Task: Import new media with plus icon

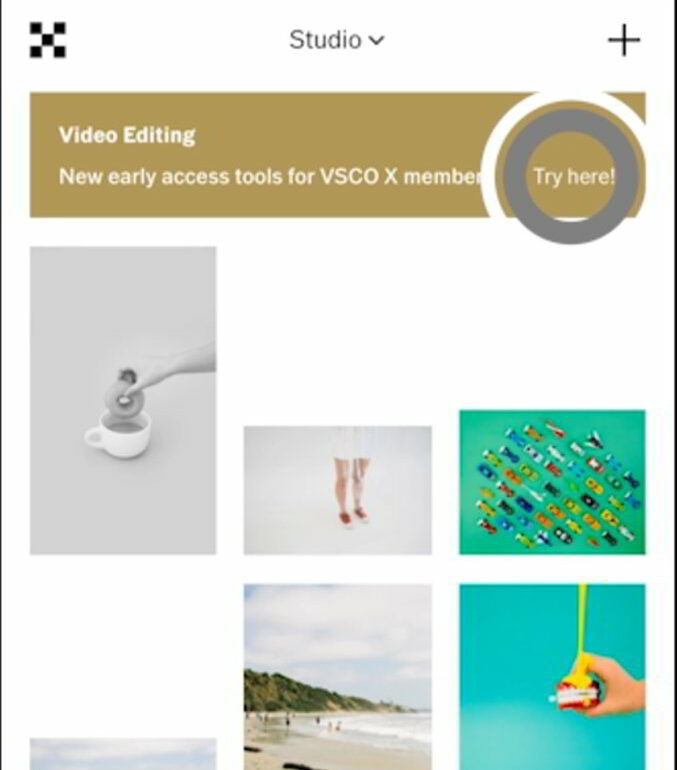Action: (624, 40)
